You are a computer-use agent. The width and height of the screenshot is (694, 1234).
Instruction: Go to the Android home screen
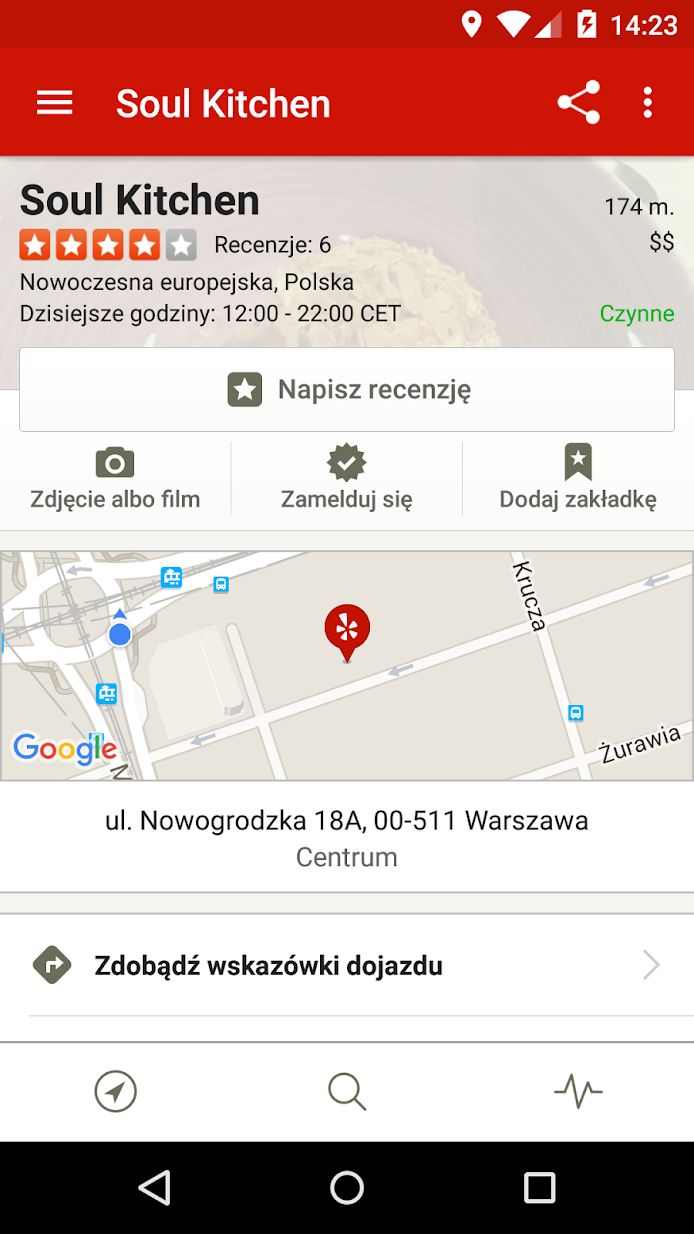(x=347, y=1187)
